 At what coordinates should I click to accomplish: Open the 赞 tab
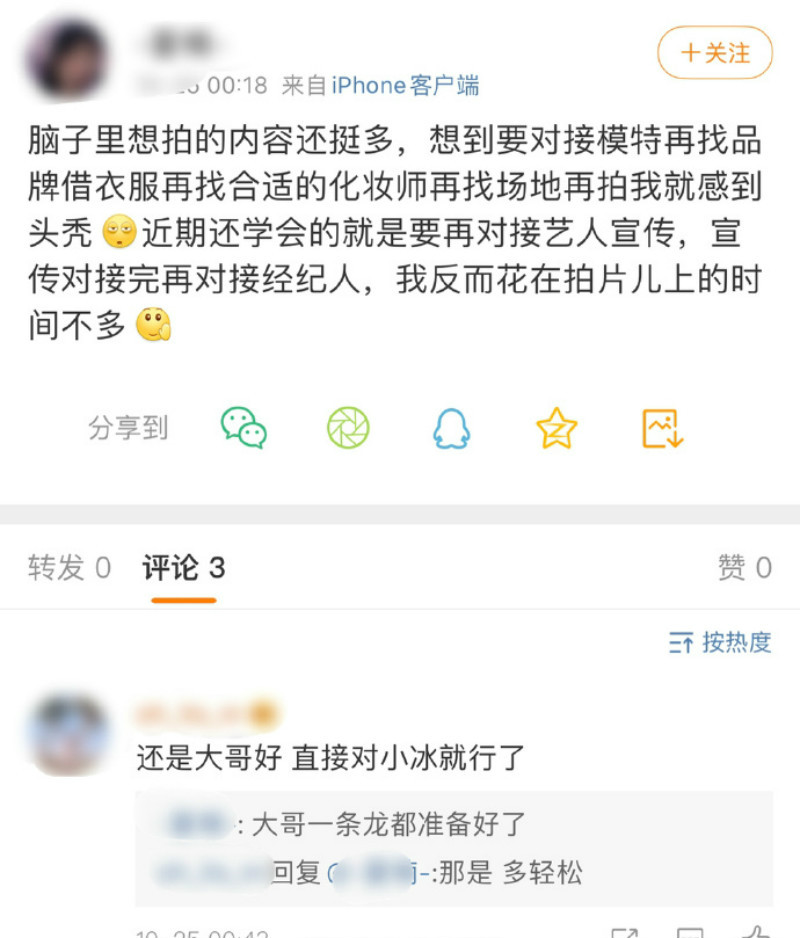coord(744,569)
